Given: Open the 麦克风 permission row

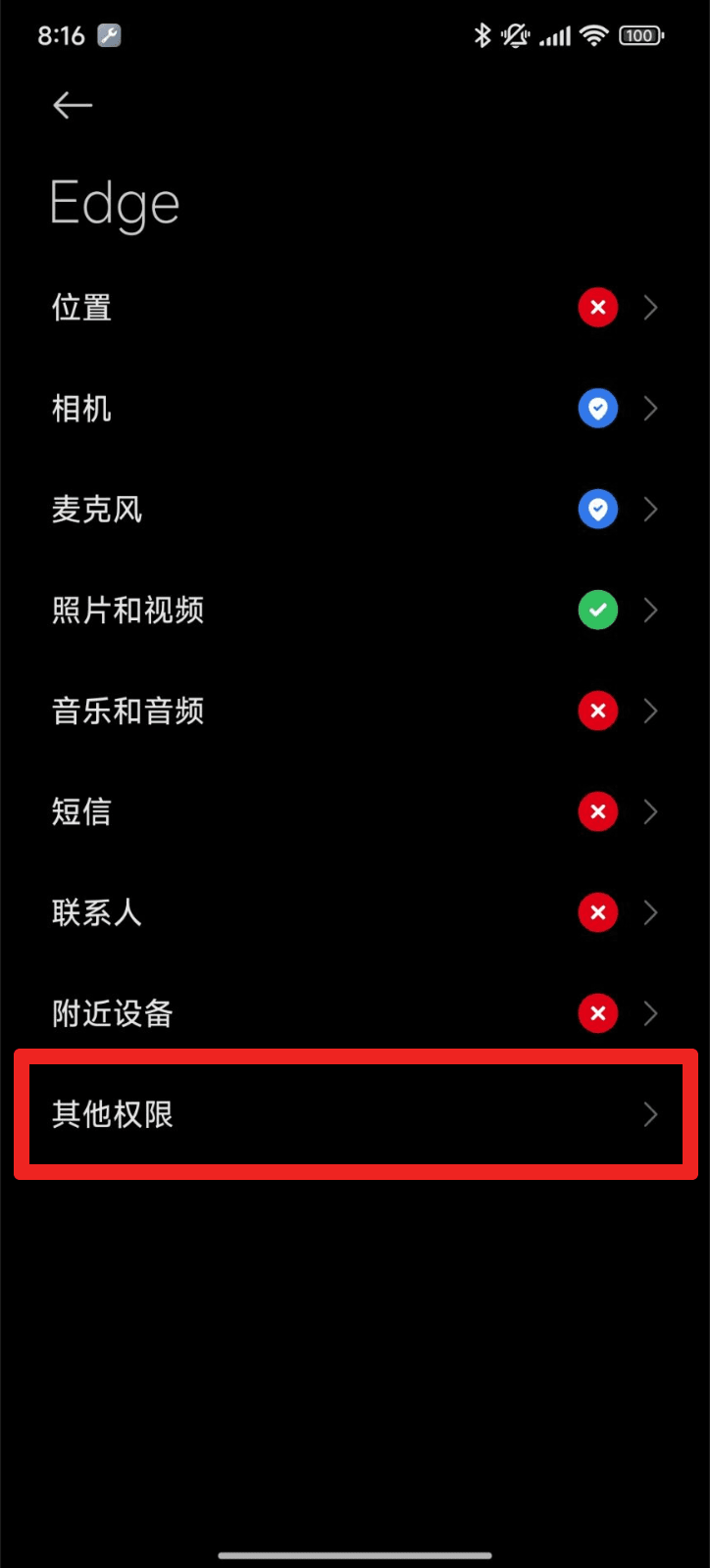Looking at the screenshot, I should tap(353, 510).
